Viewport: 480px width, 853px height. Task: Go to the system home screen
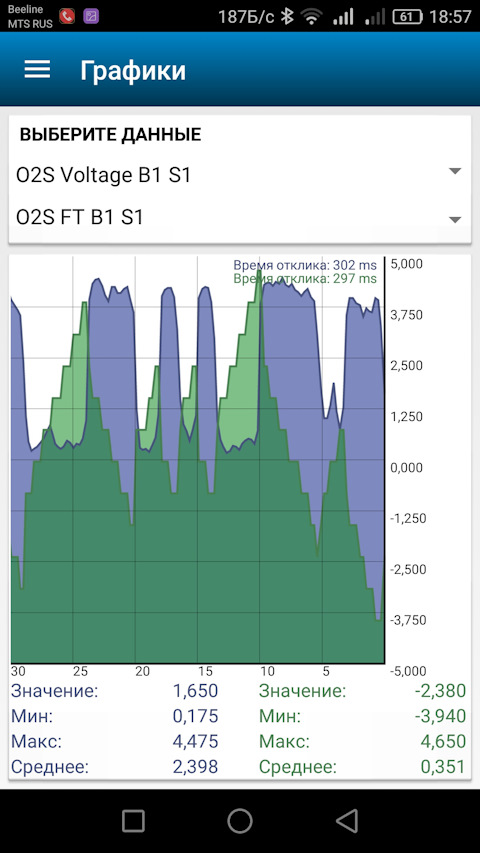tap(240, 821)
